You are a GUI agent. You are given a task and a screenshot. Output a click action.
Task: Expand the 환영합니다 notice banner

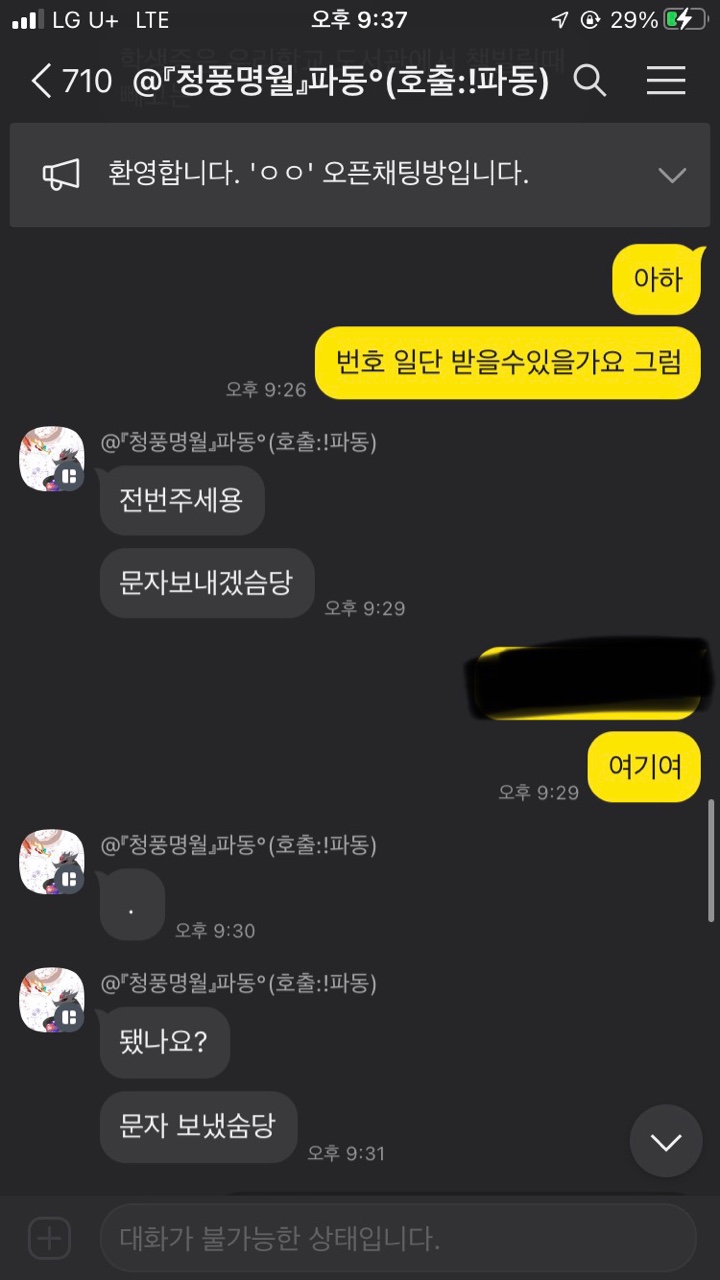tap(672, 175)
